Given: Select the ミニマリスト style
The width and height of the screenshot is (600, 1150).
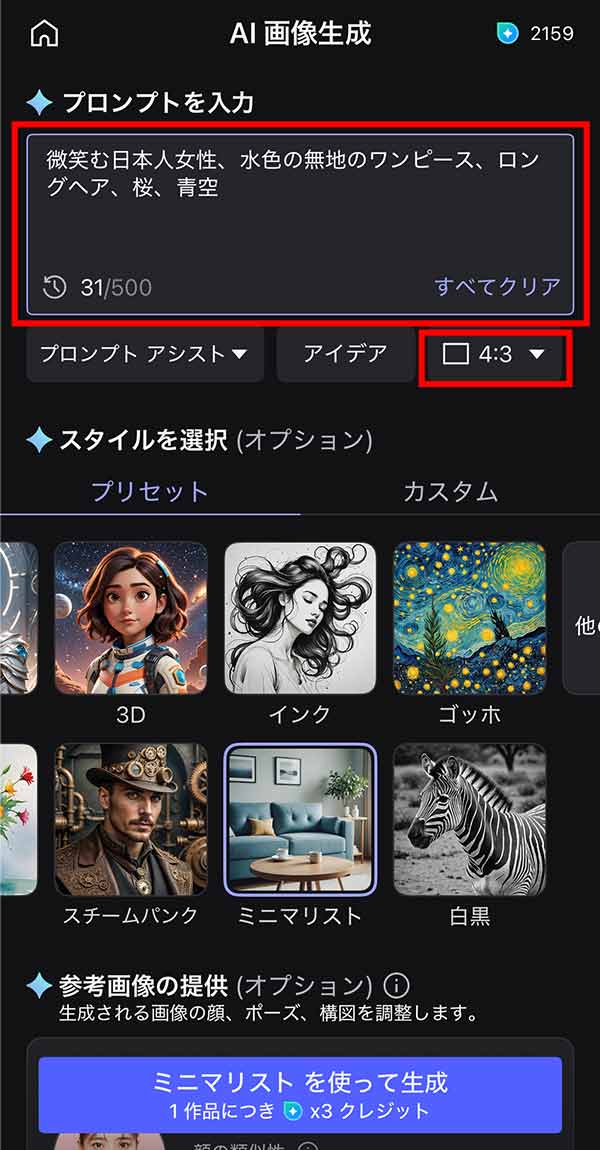Looking at the screenshot, I should click(x=300, y=819).
